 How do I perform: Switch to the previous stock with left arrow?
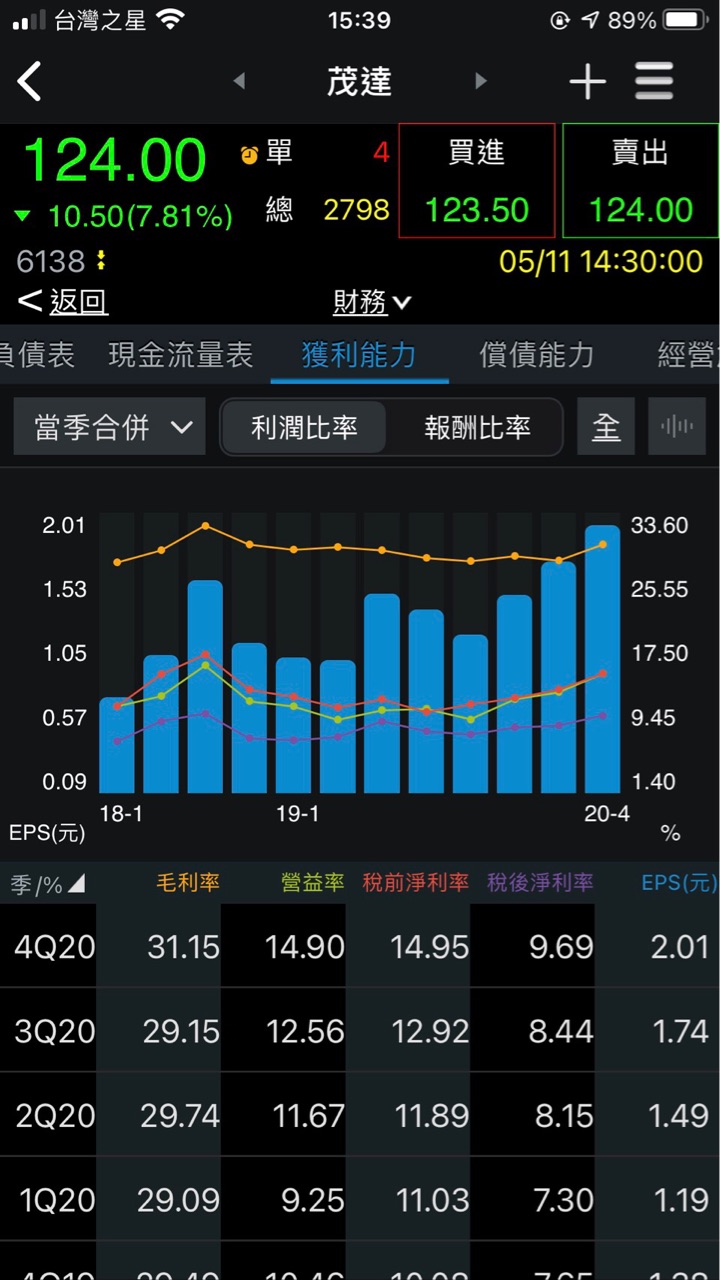coord(239,81)
